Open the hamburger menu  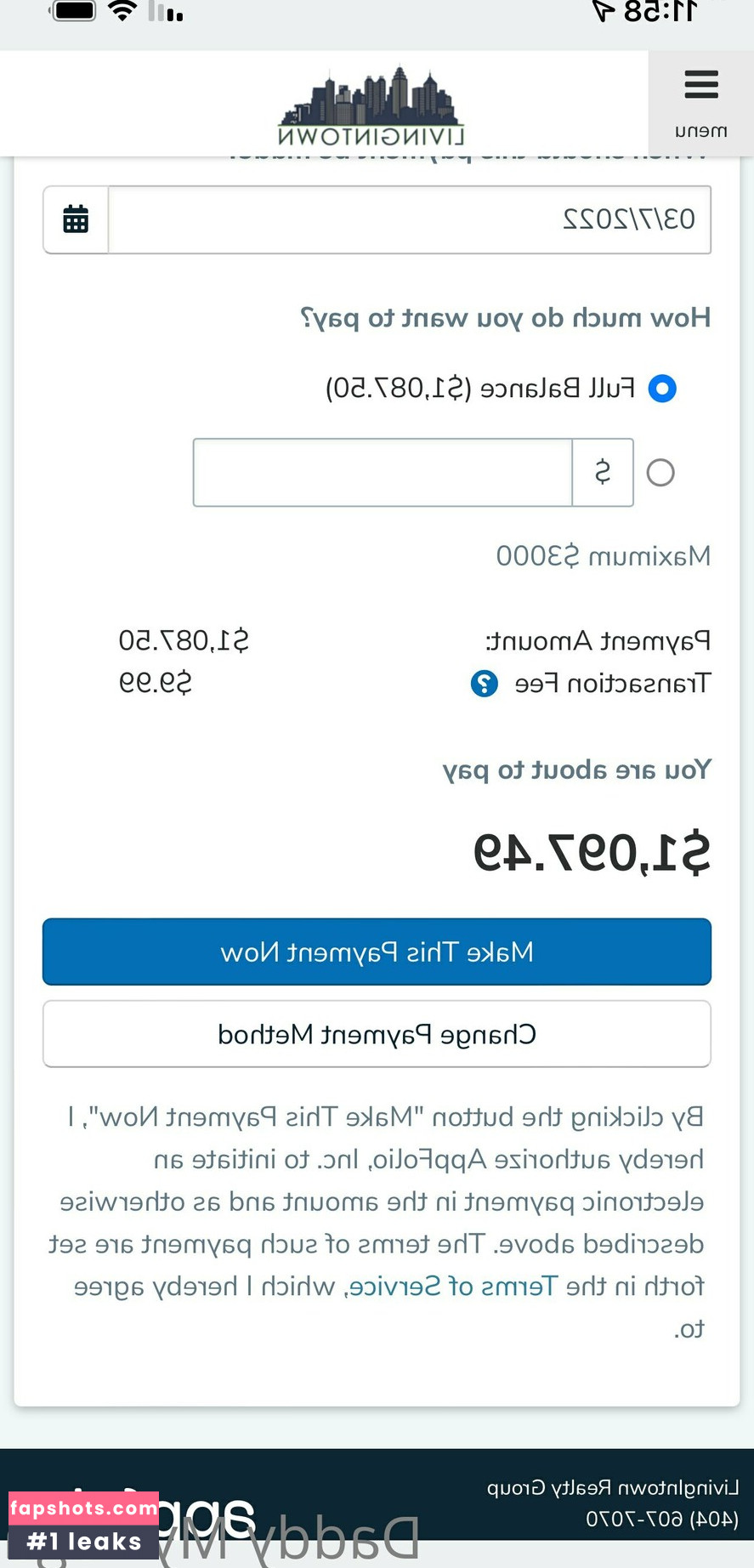coord(700,102)
